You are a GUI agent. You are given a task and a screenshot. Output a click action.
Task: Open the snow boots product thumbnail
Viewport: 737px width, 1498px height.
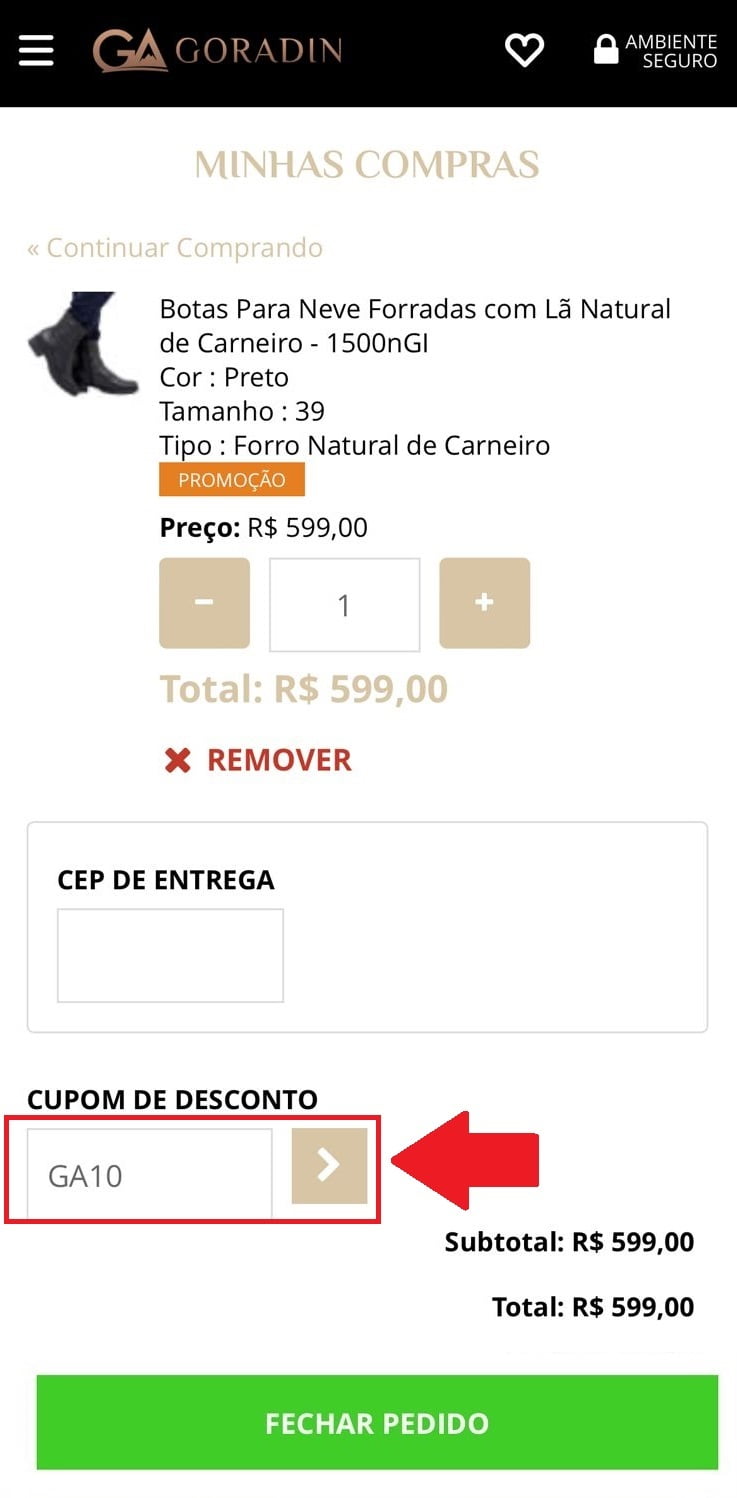(x=84, y=345)
